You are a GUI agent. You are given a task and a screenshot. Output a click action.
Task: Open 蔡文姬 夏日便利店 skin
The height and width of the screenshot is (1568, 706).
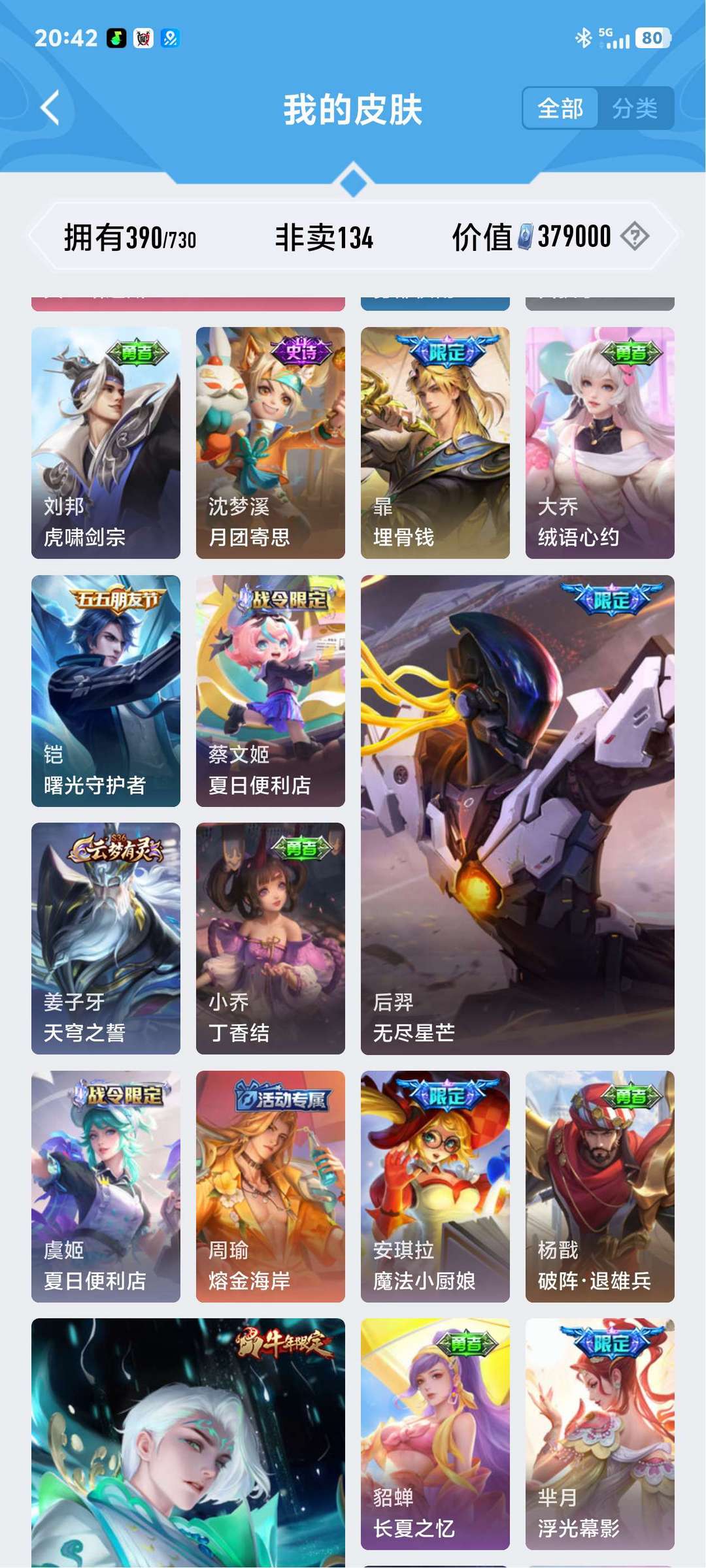pos(271,691)
